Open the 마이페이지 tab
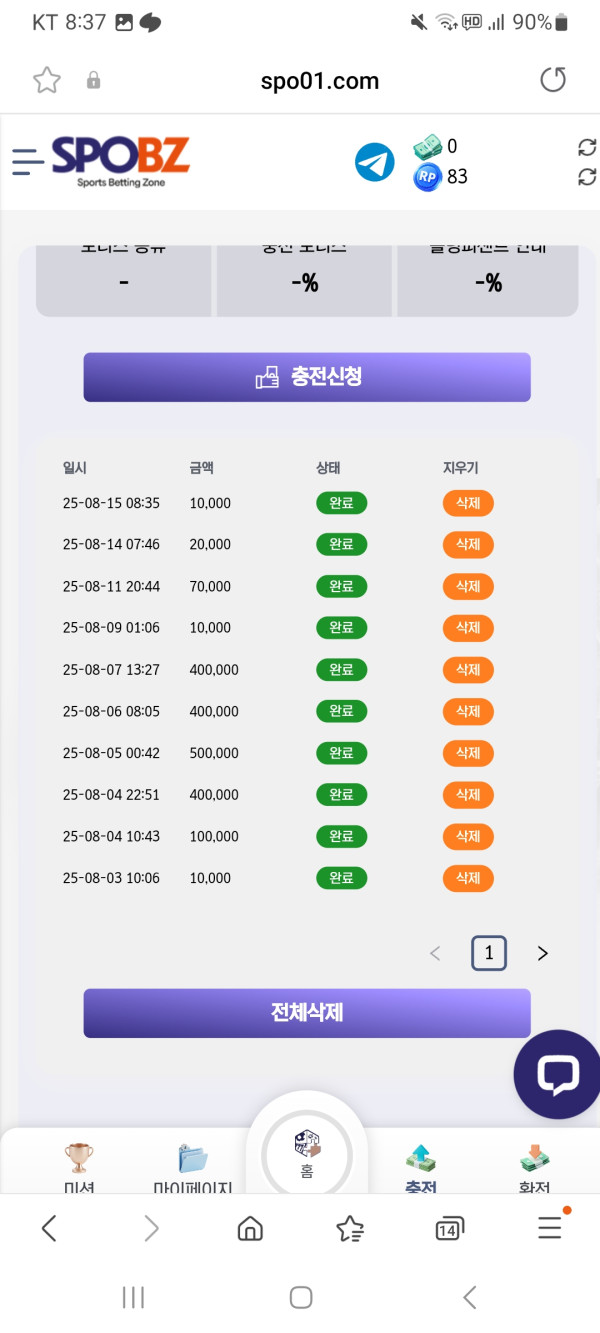Screen dimensions: 600x1333 click(x=193, y=1170)
